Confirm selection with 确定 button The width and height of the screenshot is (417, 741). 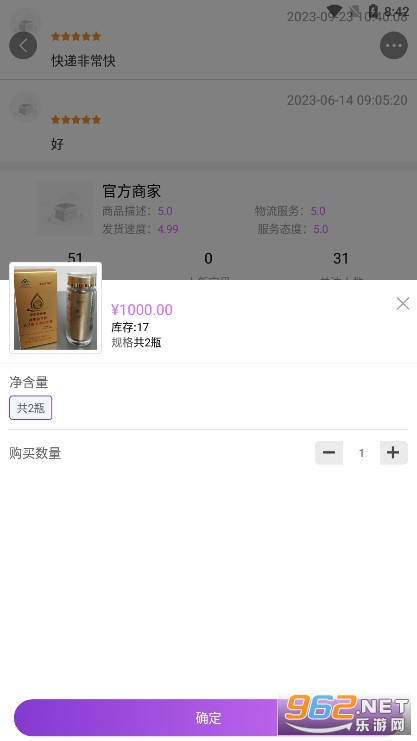coord(208,717)
